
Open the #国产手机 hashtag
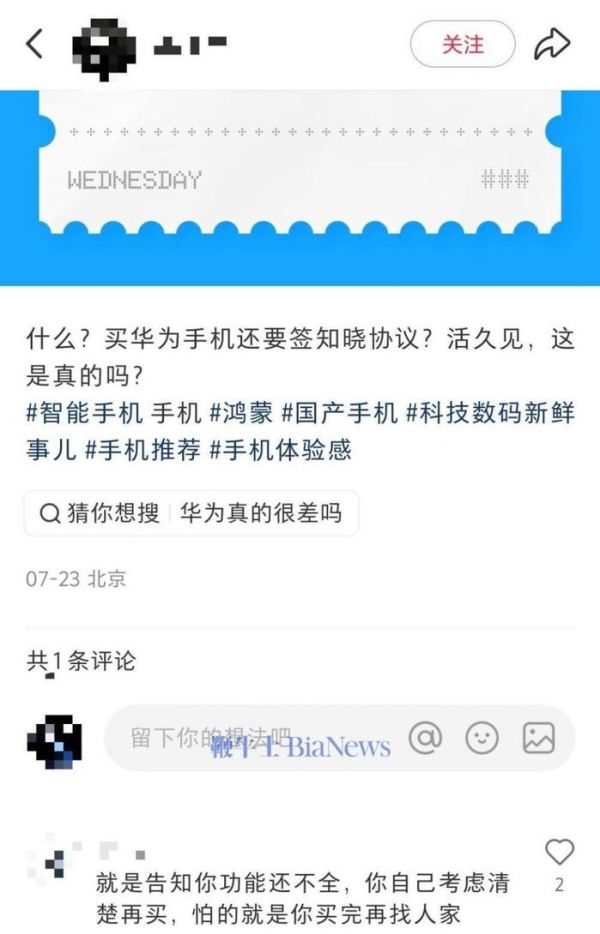(x=338, y=412)
